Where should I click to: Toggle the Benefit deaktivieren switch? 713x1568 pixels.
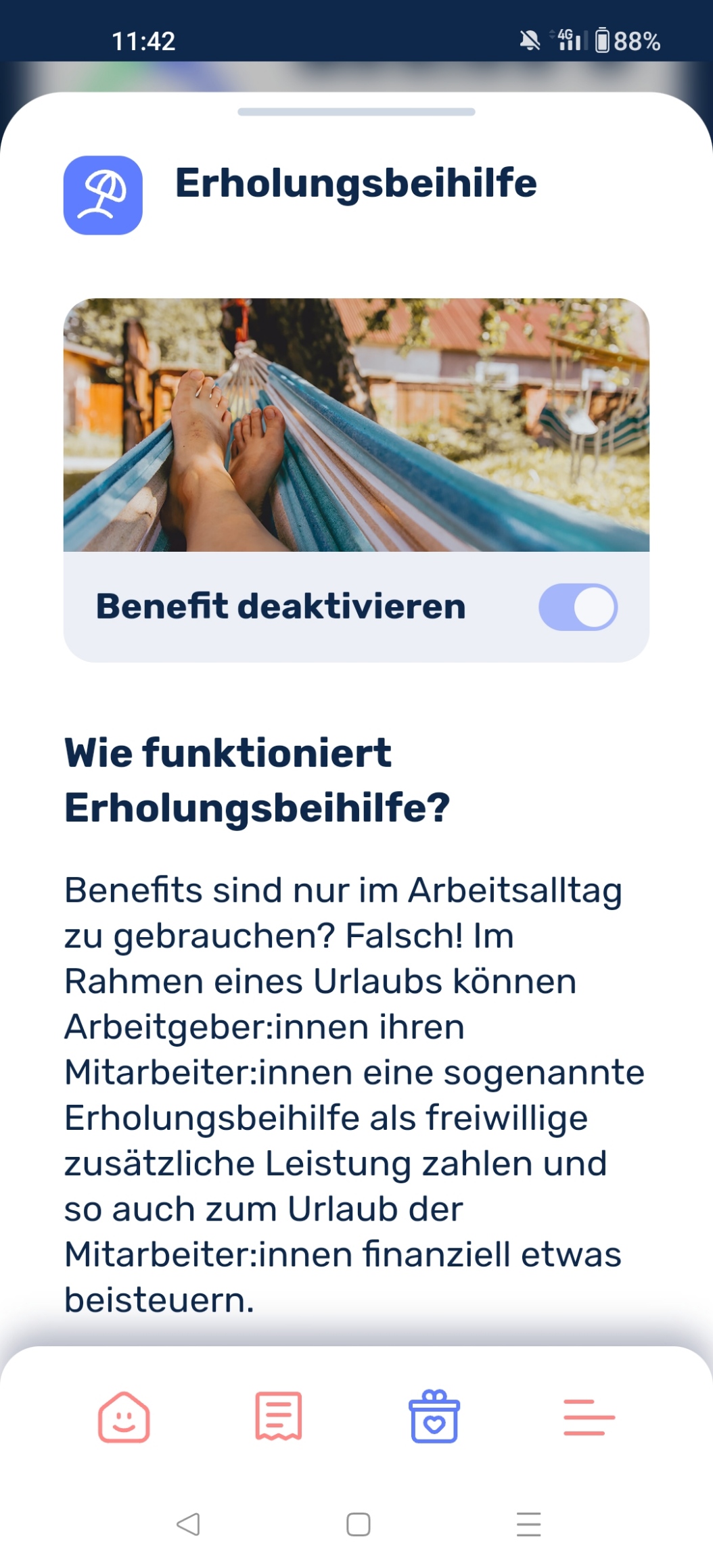tap(578, 607)
